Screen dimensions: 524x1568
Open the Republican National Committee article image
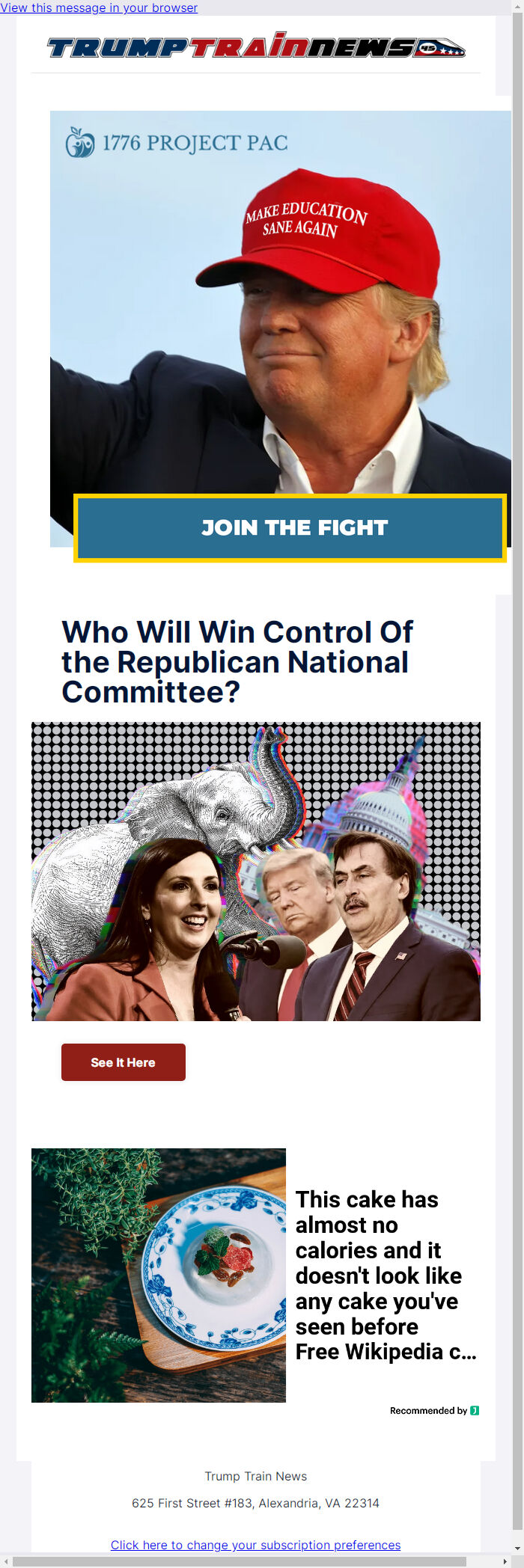(x=255, y=871)
